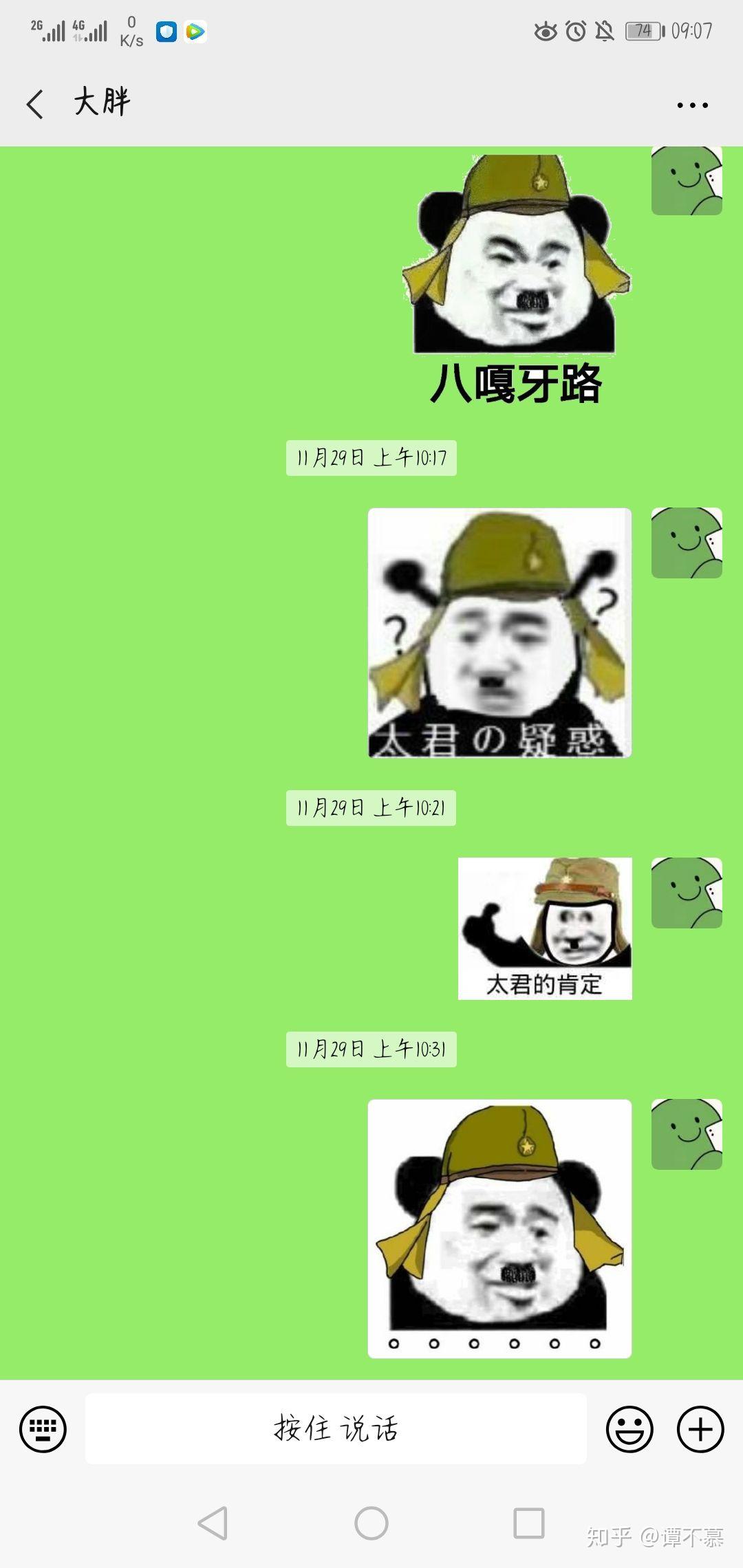The height and width of the screenshot is (1568, 743).
Task: Hold the 按住 说话 voice button
Action: [336, 1429]
